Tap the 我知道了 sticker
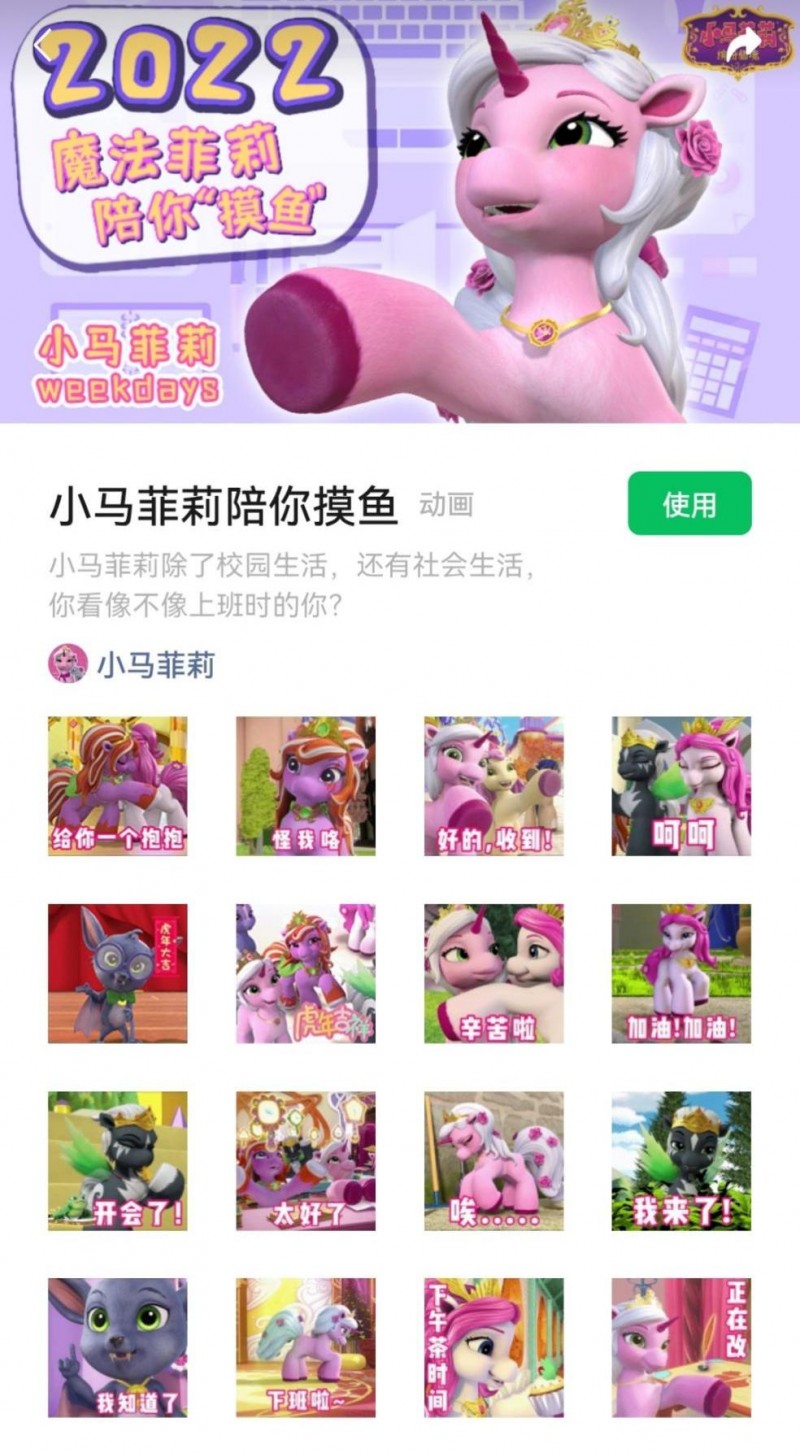This screenshot has width=800, height=1453. tap(117, 1347)
